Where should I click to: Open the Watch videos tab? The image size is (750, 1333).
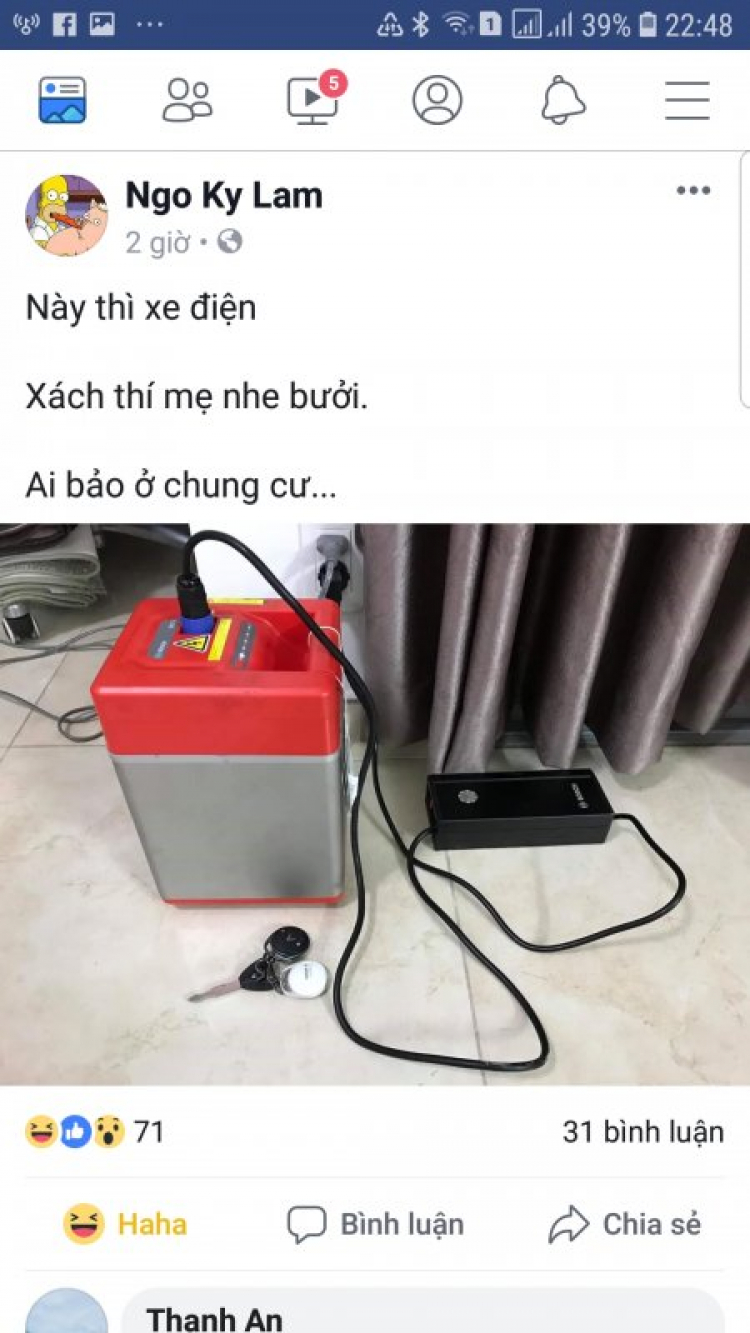(x=313, y=100)
